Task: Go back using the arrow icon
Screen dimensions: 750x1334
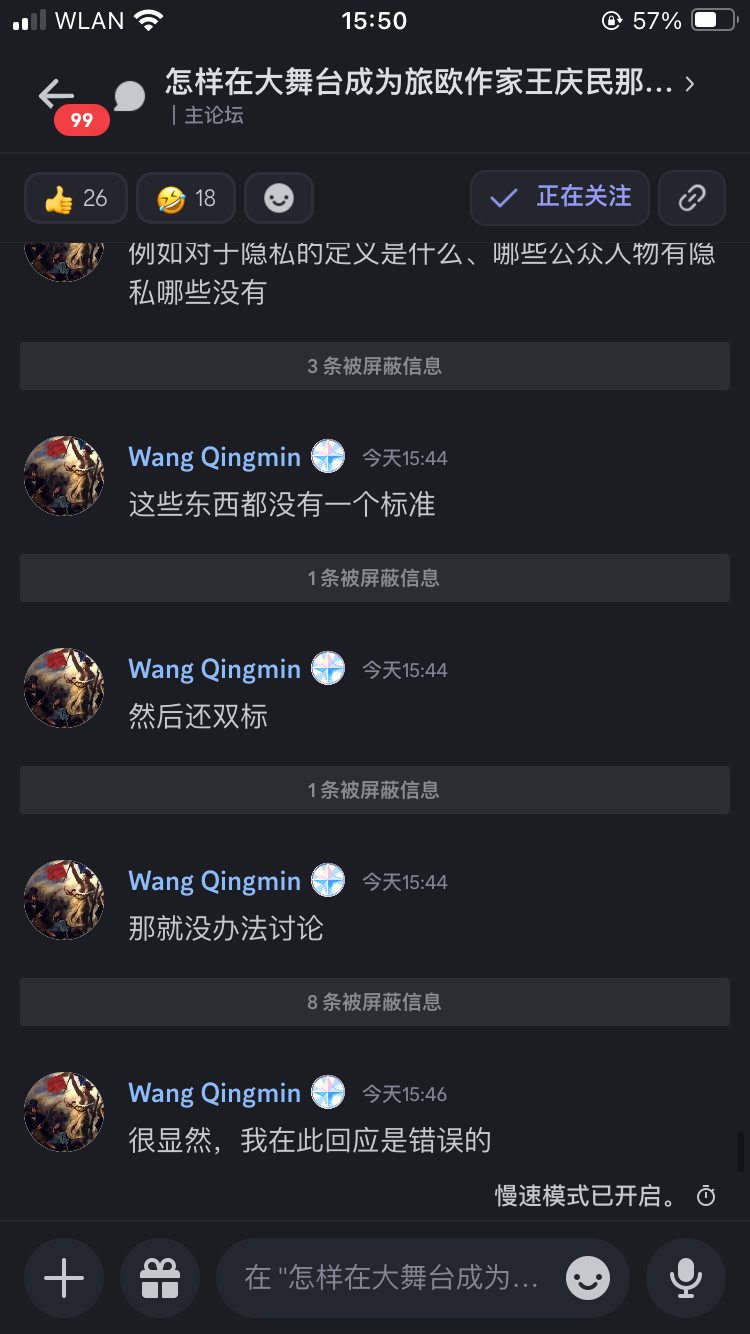Action: [56, 95]
